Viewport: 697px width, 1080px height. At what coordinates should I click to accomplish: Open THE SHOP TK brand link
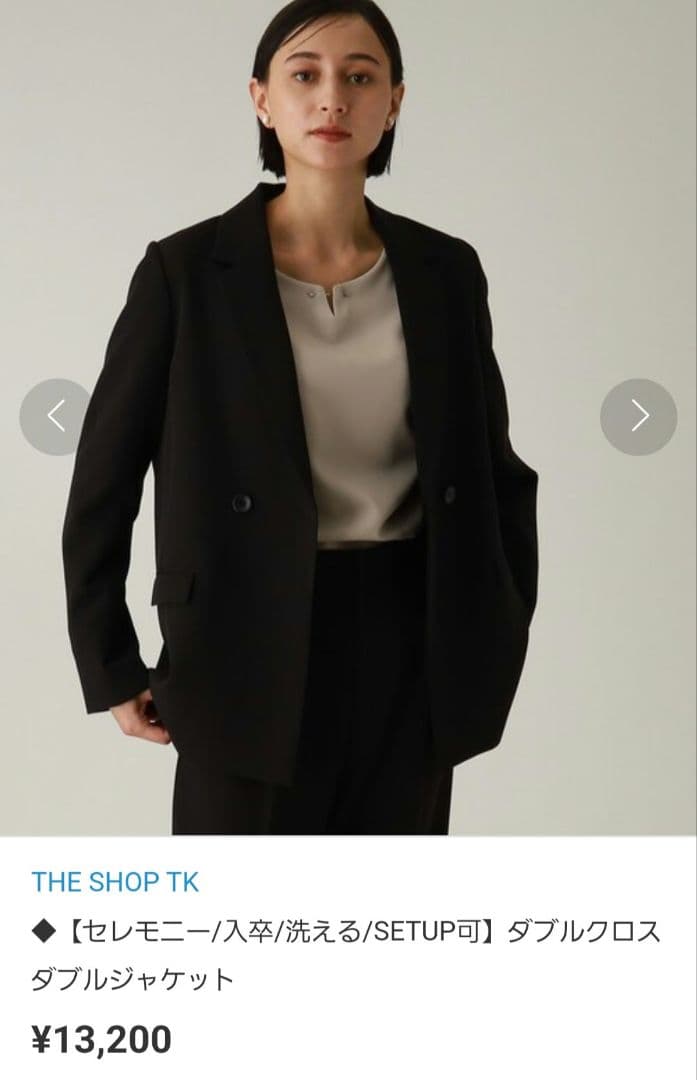coord(115,882)
